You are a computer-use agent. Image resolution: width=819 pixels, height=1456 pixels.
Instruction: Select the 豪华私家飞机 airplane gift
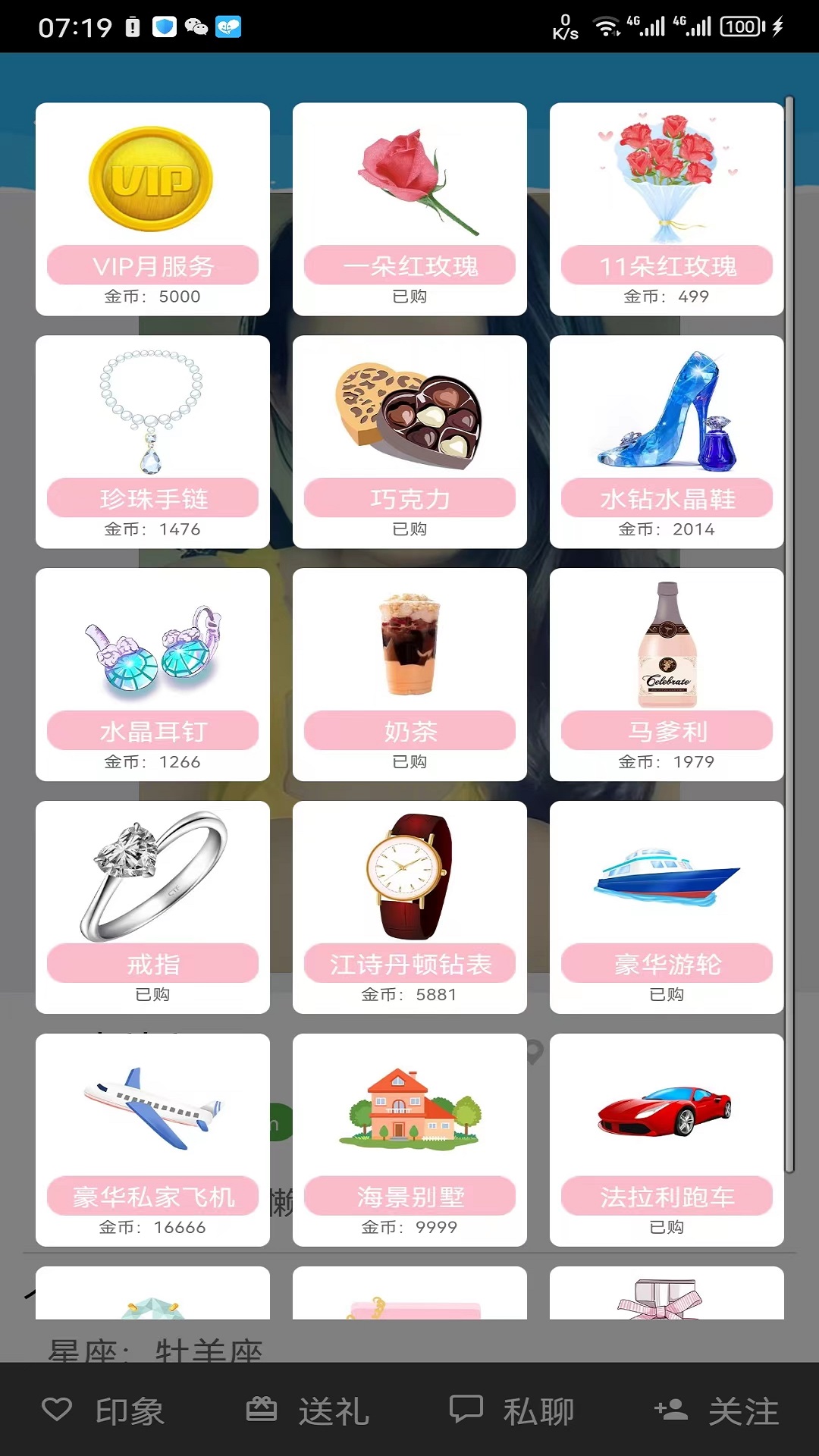point(152,1196)
